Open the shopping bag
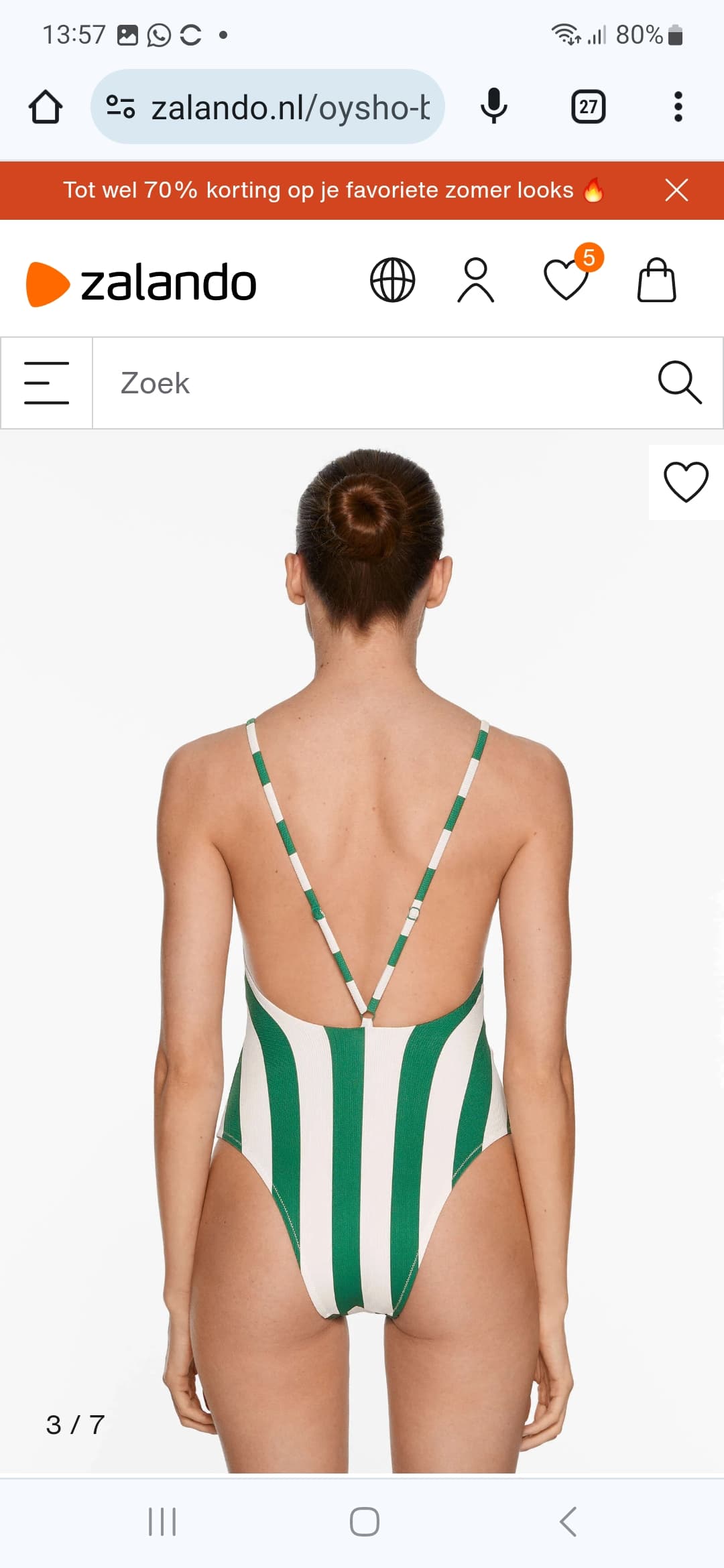Image resolution: width=724 pixels, height=1568 pixels. click(x=656, y=280)
